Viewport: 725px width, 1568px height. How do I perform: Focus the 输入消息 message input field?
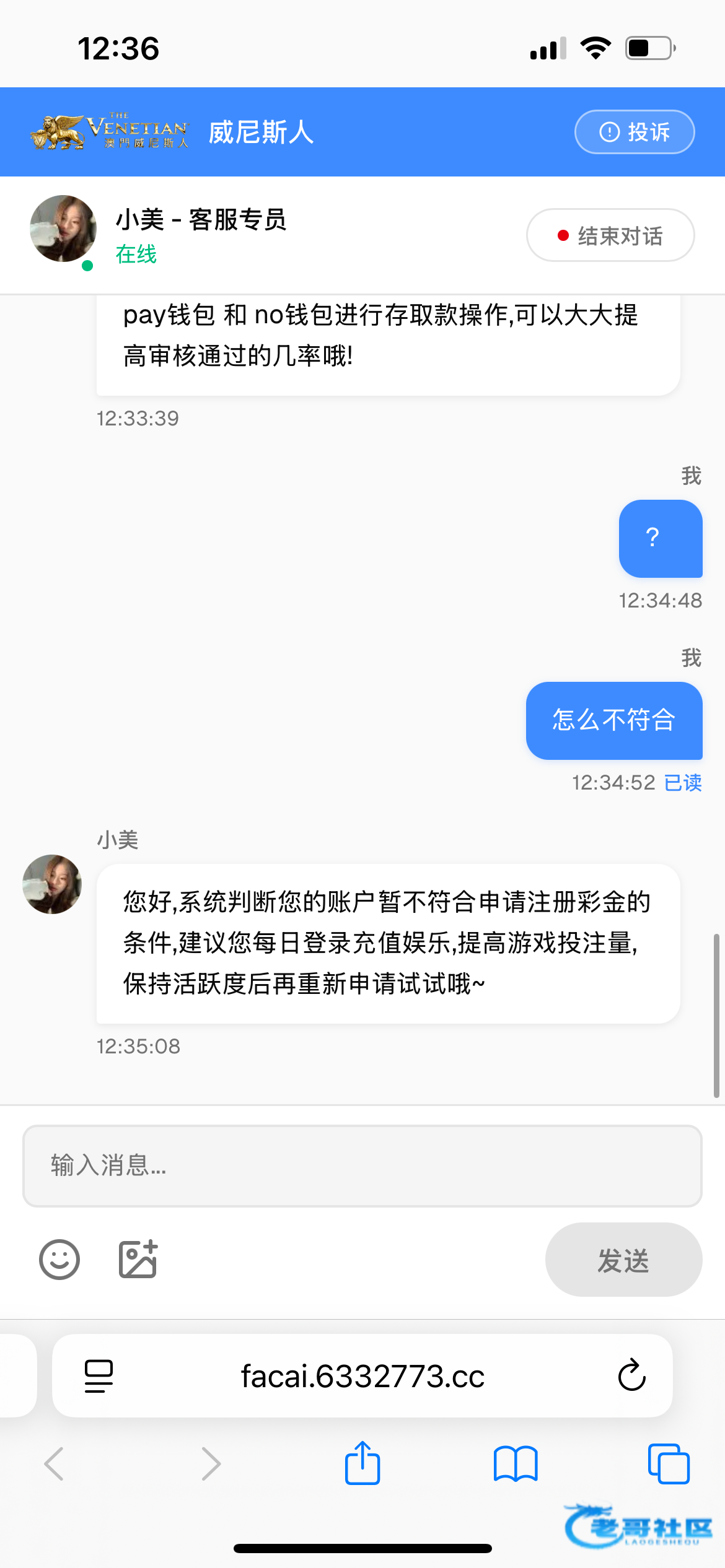(362, 1165)
